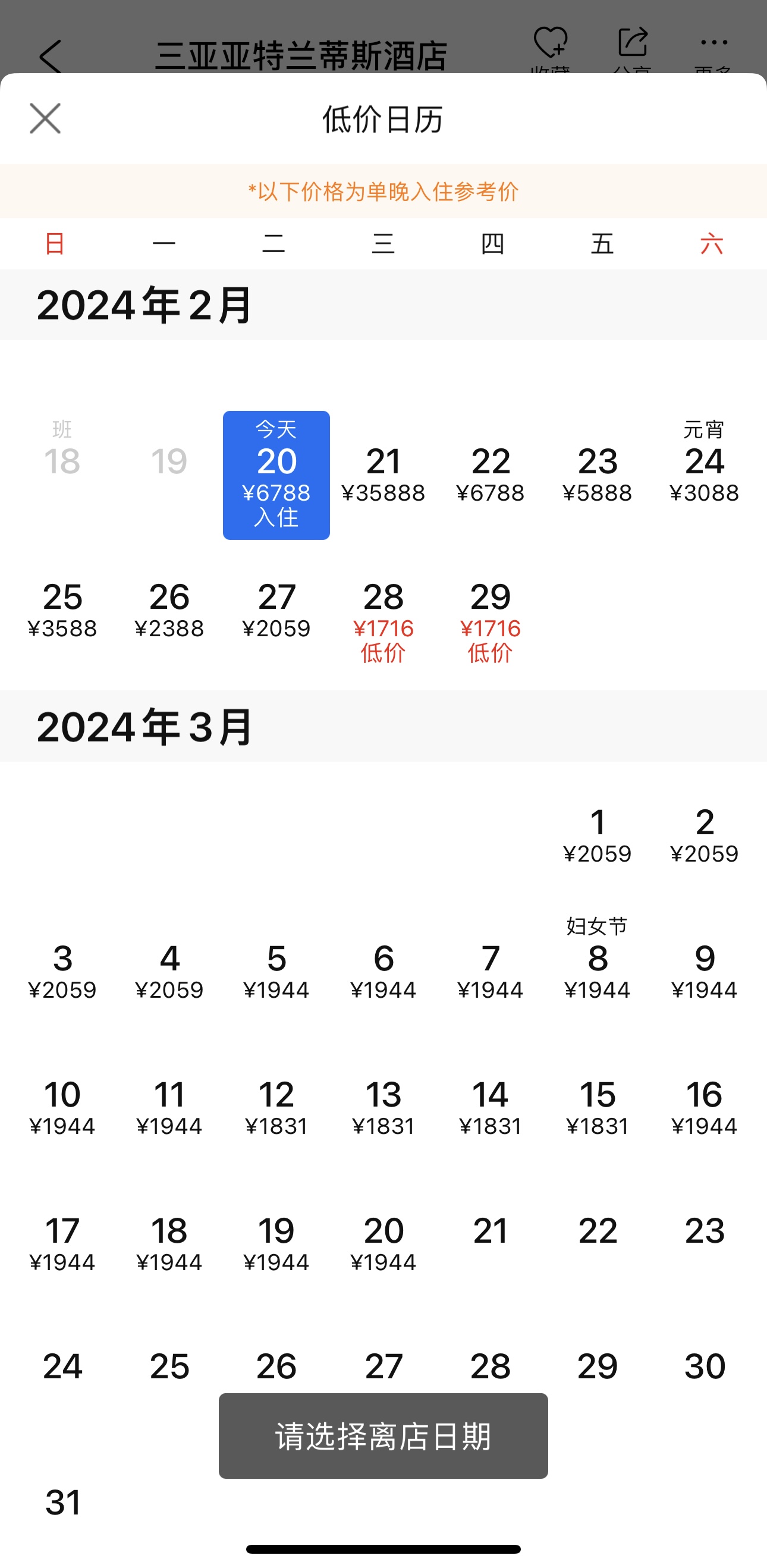Select February 27 priced ¥2059

pyautogui.click(x=276, y=610)
